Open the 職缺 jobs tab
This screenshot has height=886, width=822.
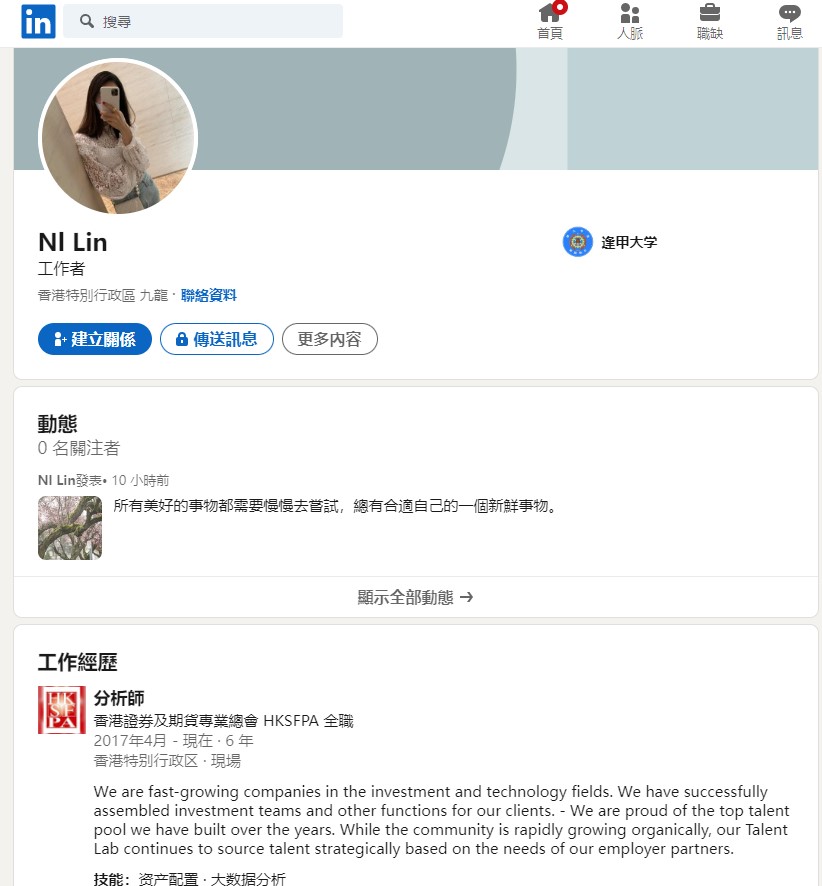pos(710,22)
